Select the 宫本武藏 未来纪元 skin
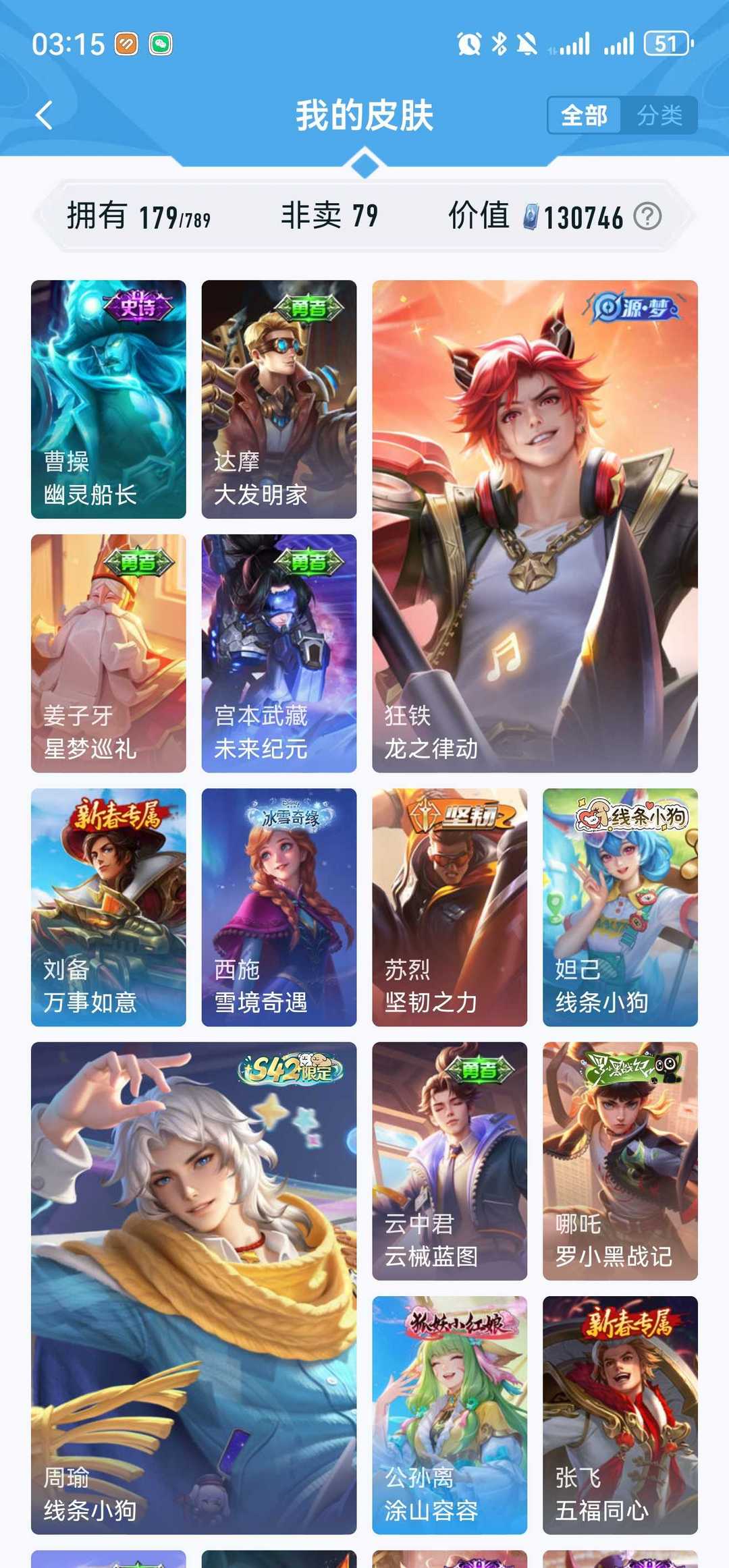 pyautogui.click(x=279, y=653)
